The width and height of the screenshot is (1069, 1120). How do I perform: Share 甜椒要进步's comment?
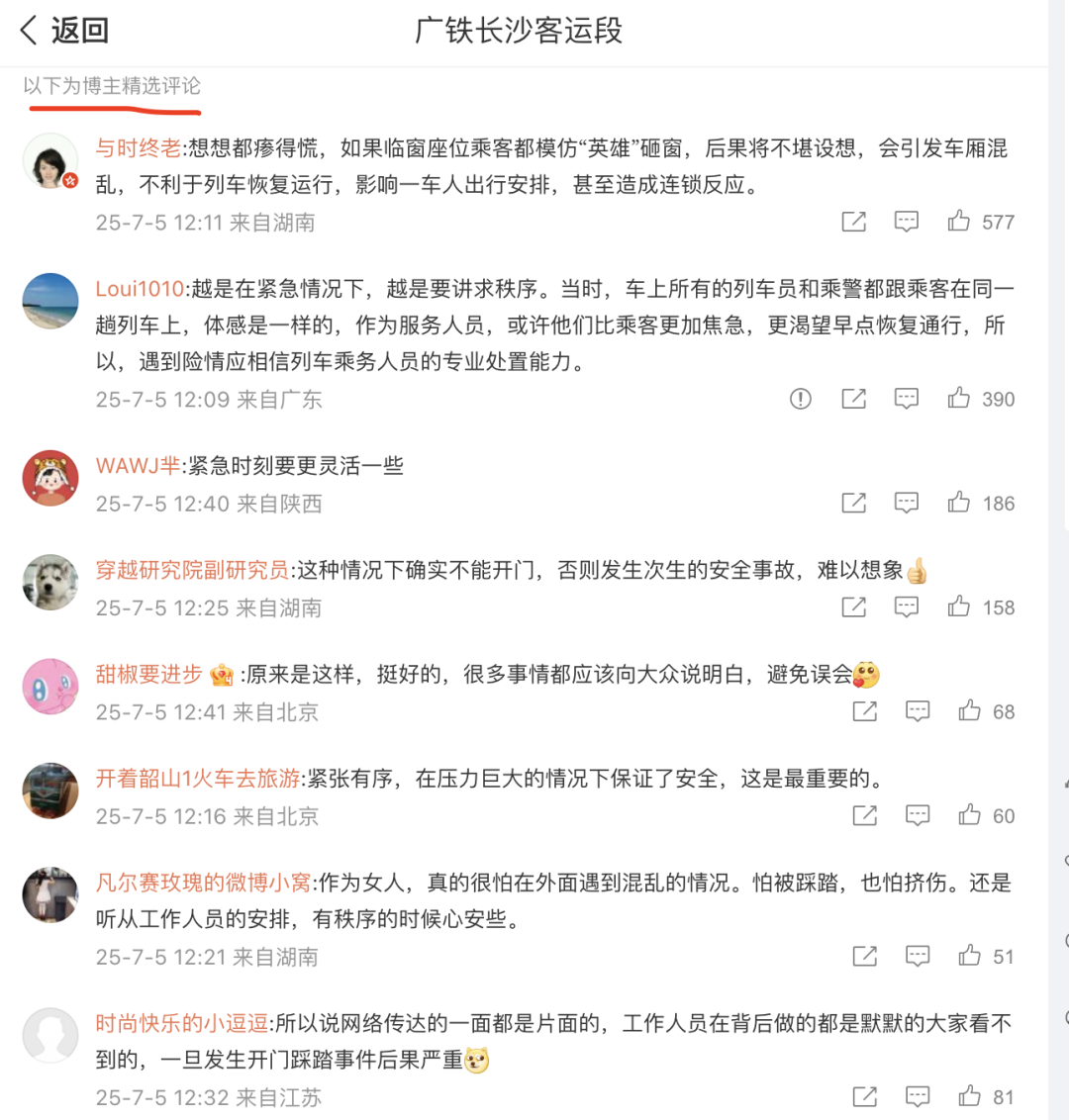point(864,711)
